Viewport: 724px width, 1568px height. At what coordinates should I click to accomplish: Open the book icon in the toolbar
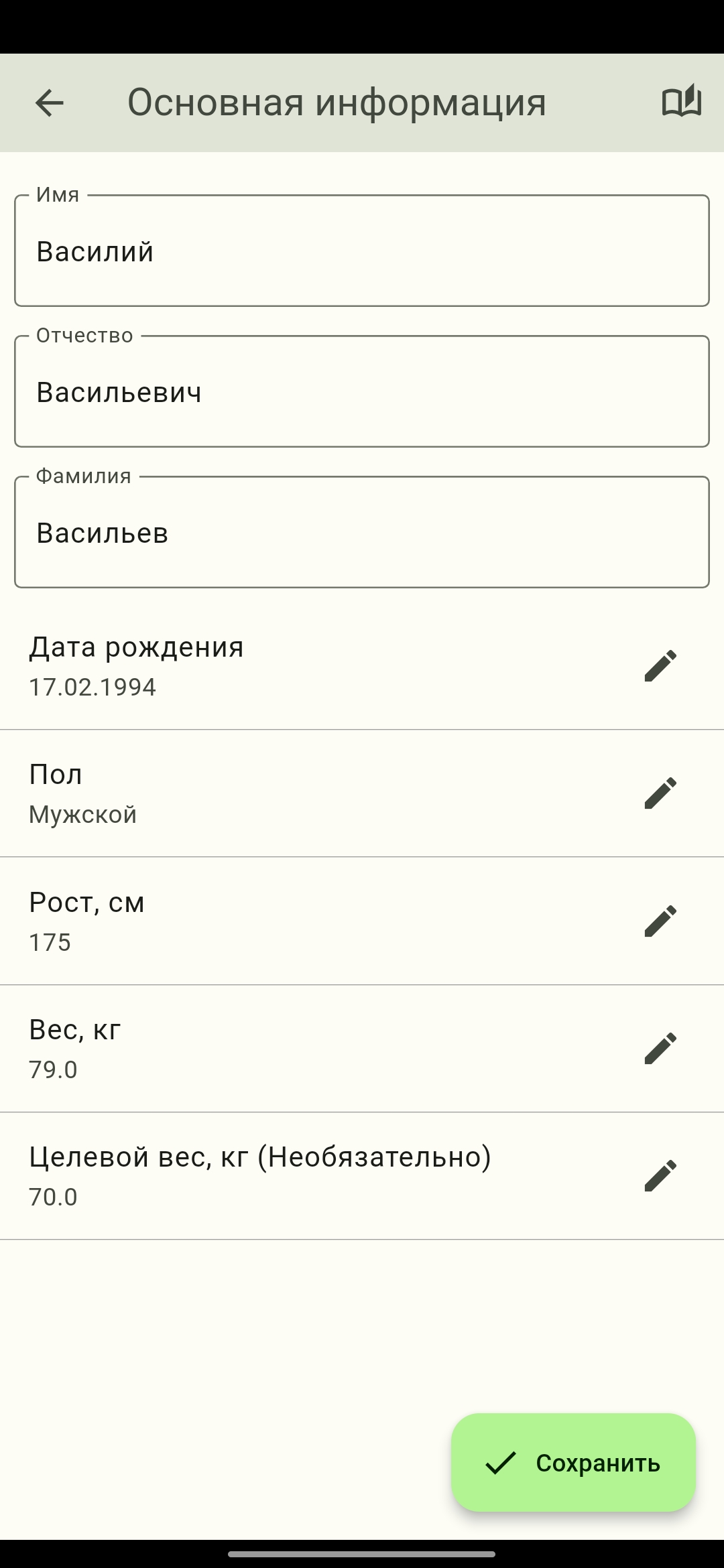click(681, 103)
